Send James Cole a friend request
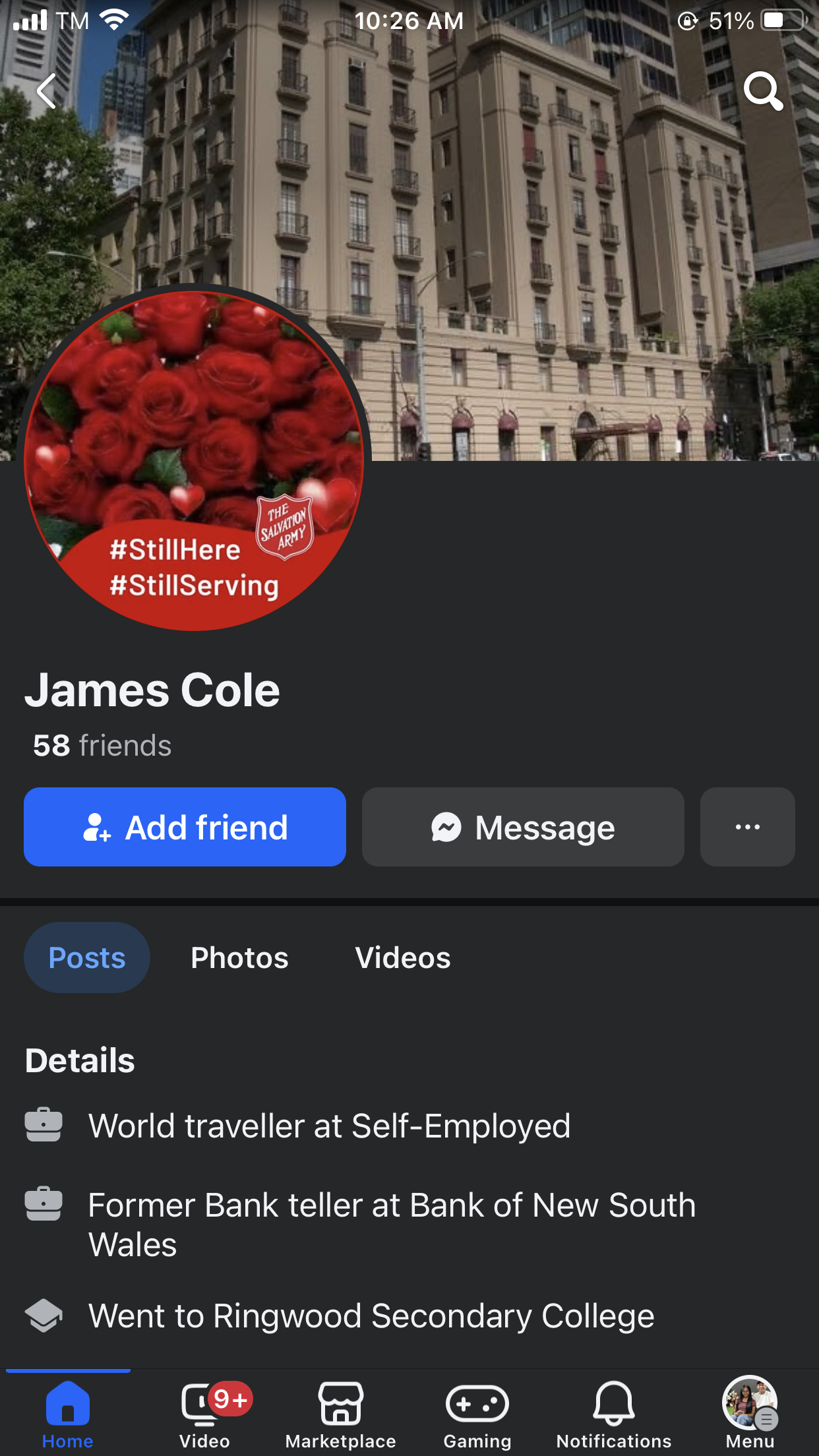The height and width of the screenshot is (1456, 819). (185, 827)
